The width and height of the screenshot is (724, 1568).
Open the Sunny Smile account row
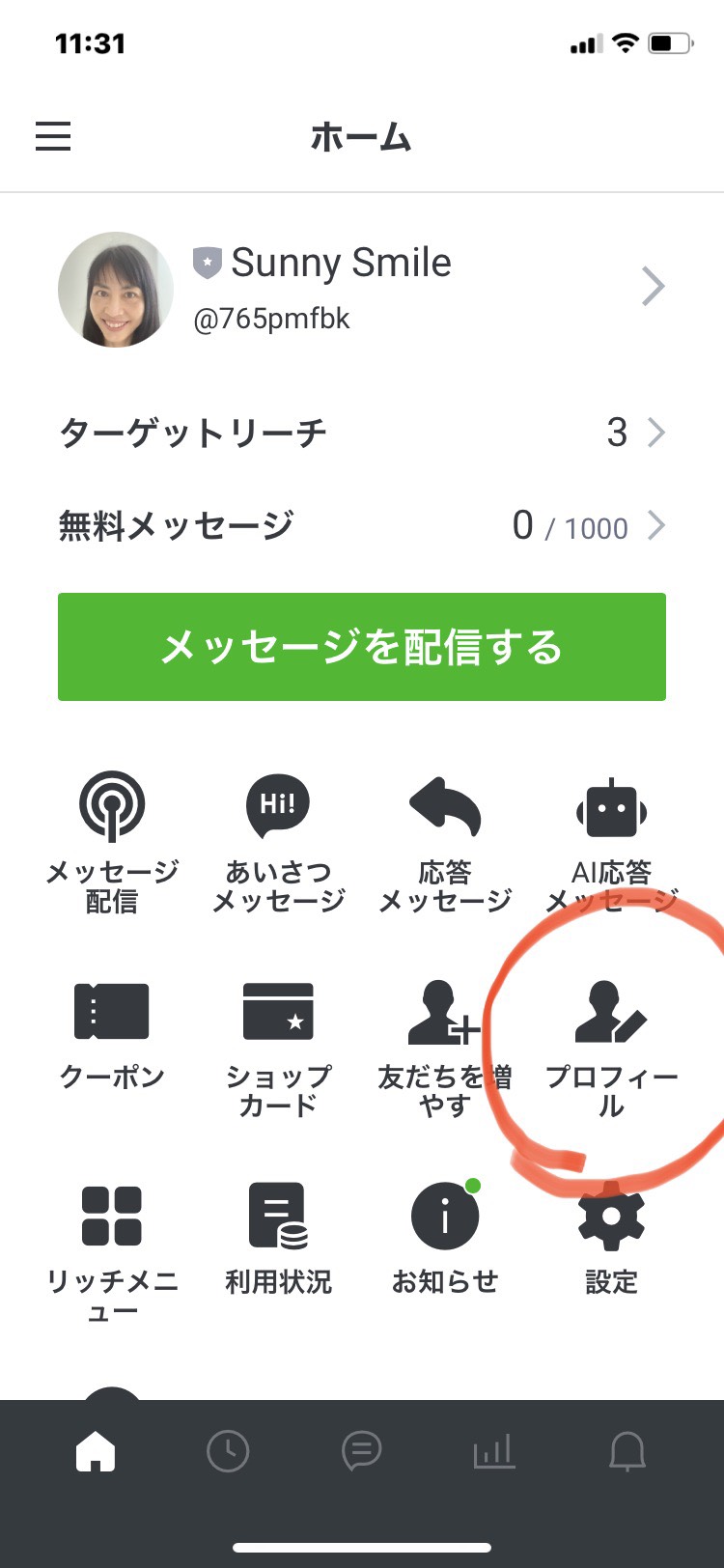362,289
